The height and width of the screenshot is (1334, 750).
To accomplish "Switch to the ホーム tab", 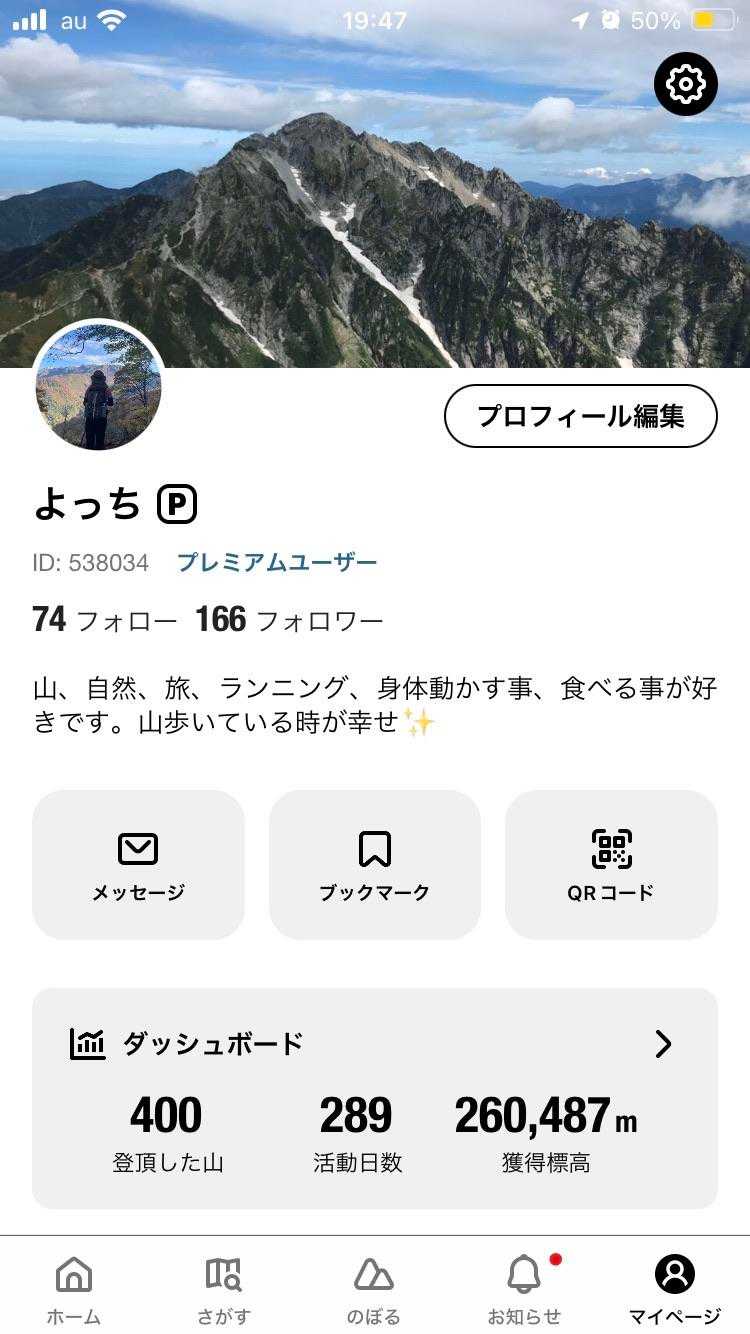I will 74,1288.
